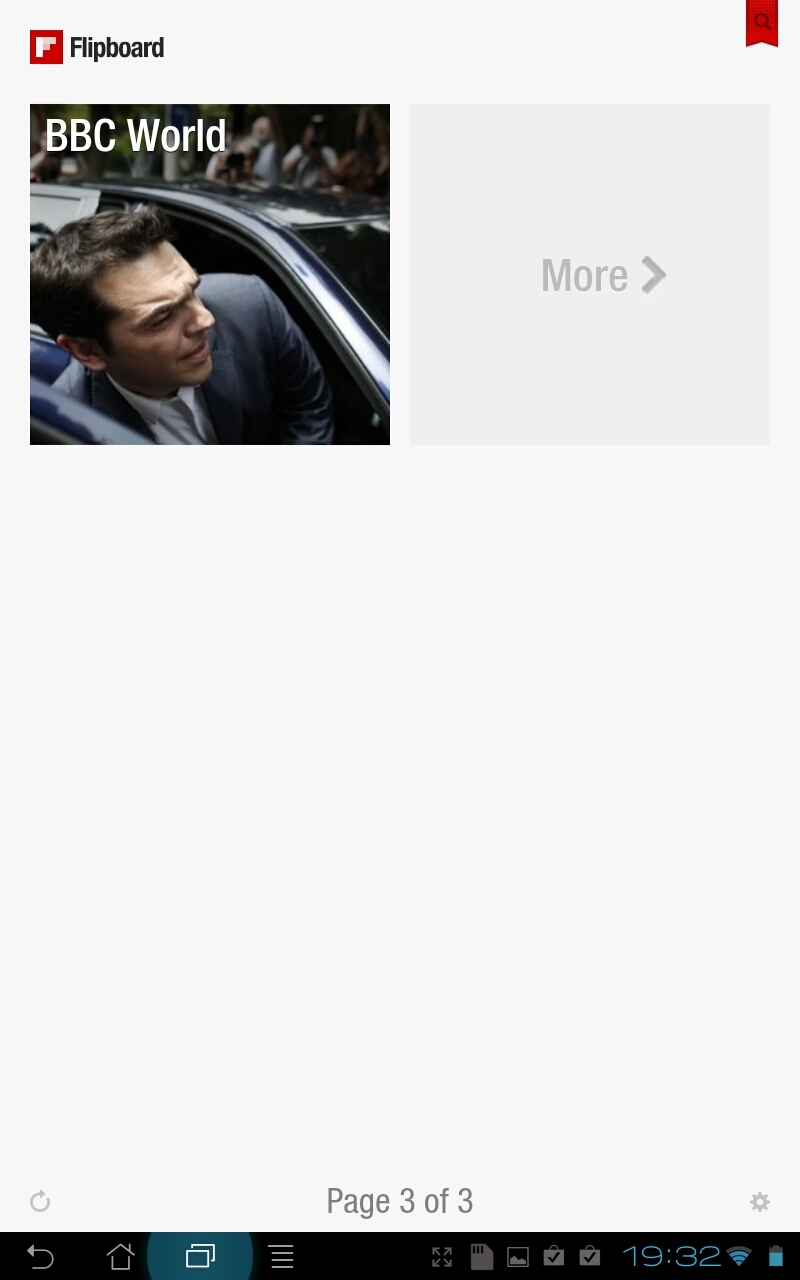The height and width of the screenshot is (1280, 800).
Task: Open the More section tile
Action: 589,275
